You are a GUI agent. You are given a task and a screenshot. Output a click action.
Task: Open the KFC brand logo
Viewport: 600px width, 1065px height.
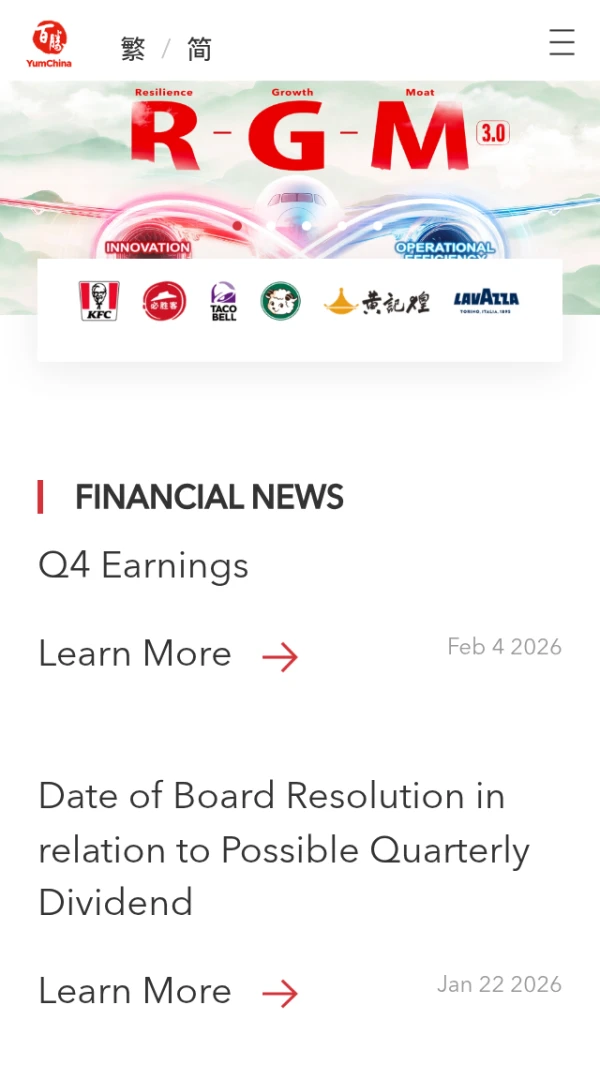(x=99, y=301)
